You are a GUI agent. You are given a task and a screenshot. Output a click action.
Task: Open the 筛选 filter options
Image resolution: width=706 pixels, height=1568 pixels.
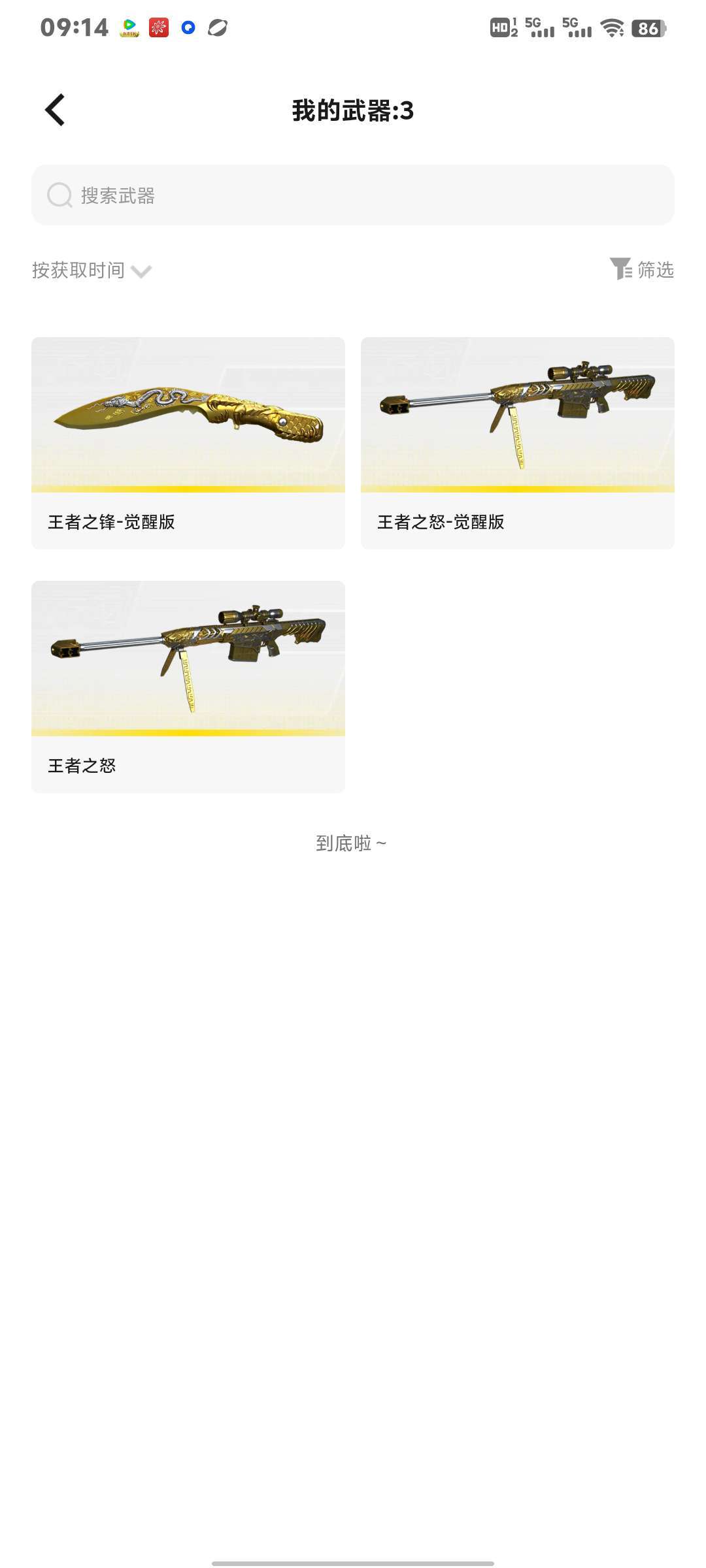642,269
